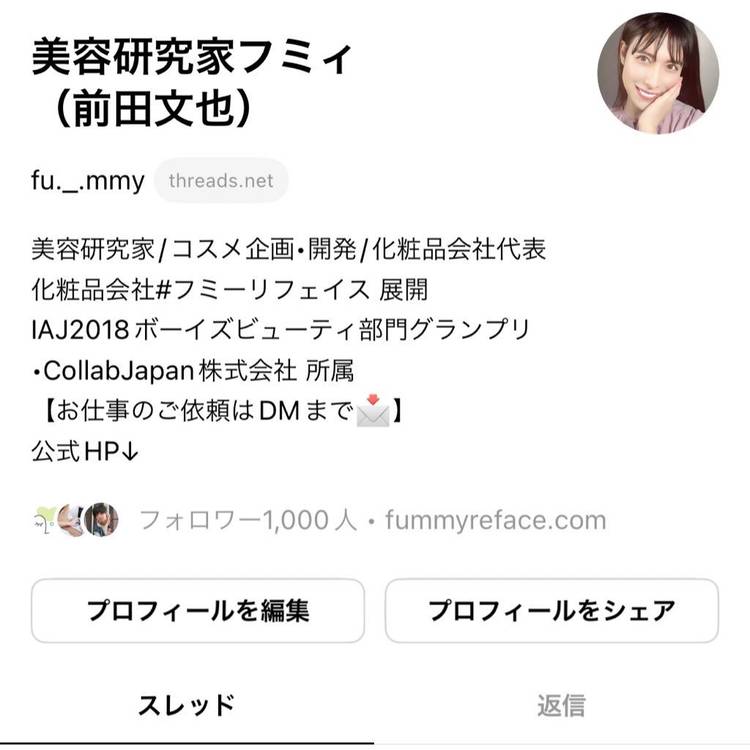View the フォロワー1,000人 follower list
Image resolution: width=750 pixels, height=750 pixels.
[246, 521]
